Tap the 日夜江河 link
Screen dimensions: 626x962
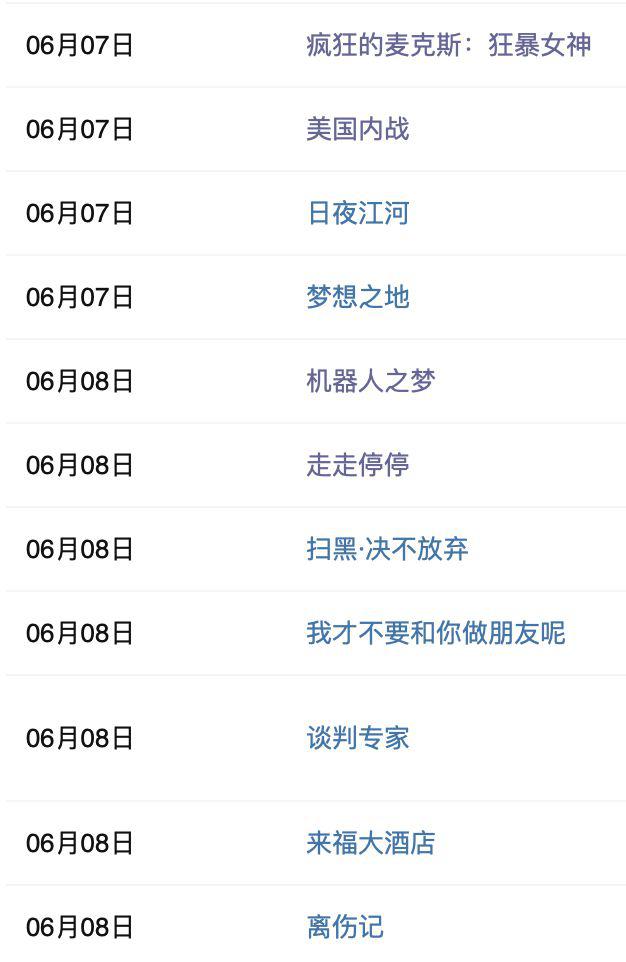357,213
